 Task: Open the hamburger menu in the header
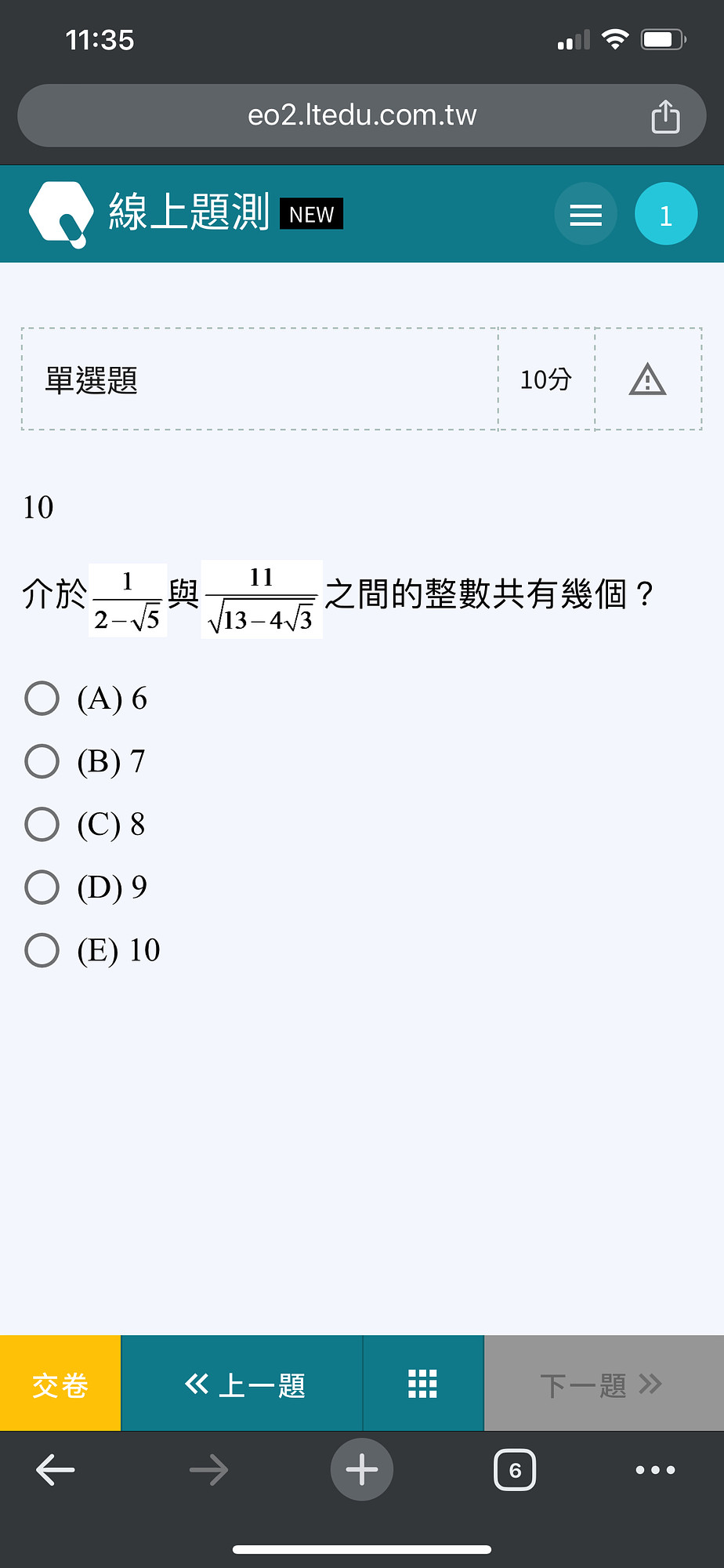pyautogui.click(x=585, y=214)
